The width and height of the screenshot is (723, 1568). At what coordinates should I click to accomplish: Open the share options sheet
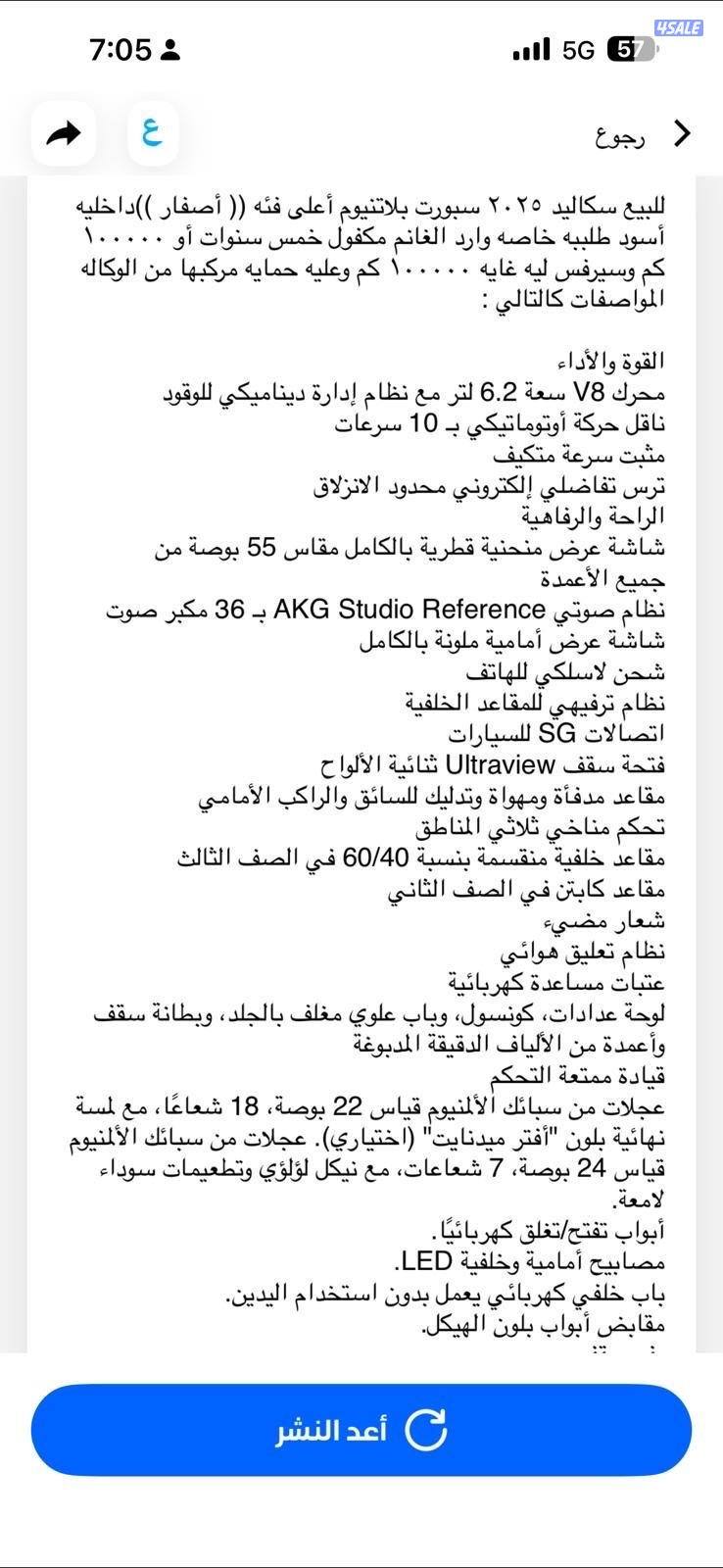pos(63,133)
